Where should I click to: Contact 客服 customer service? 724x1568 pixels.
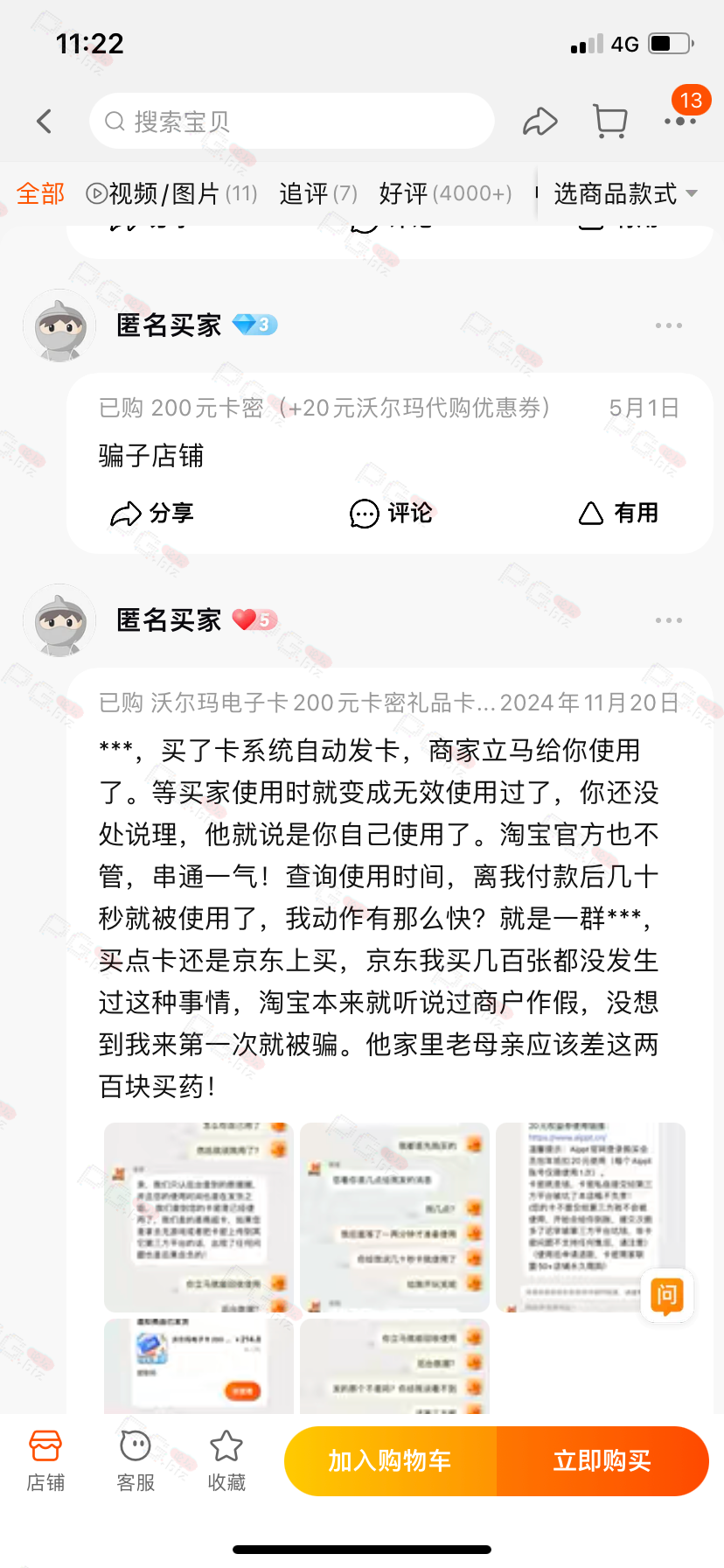[136, 1460]
